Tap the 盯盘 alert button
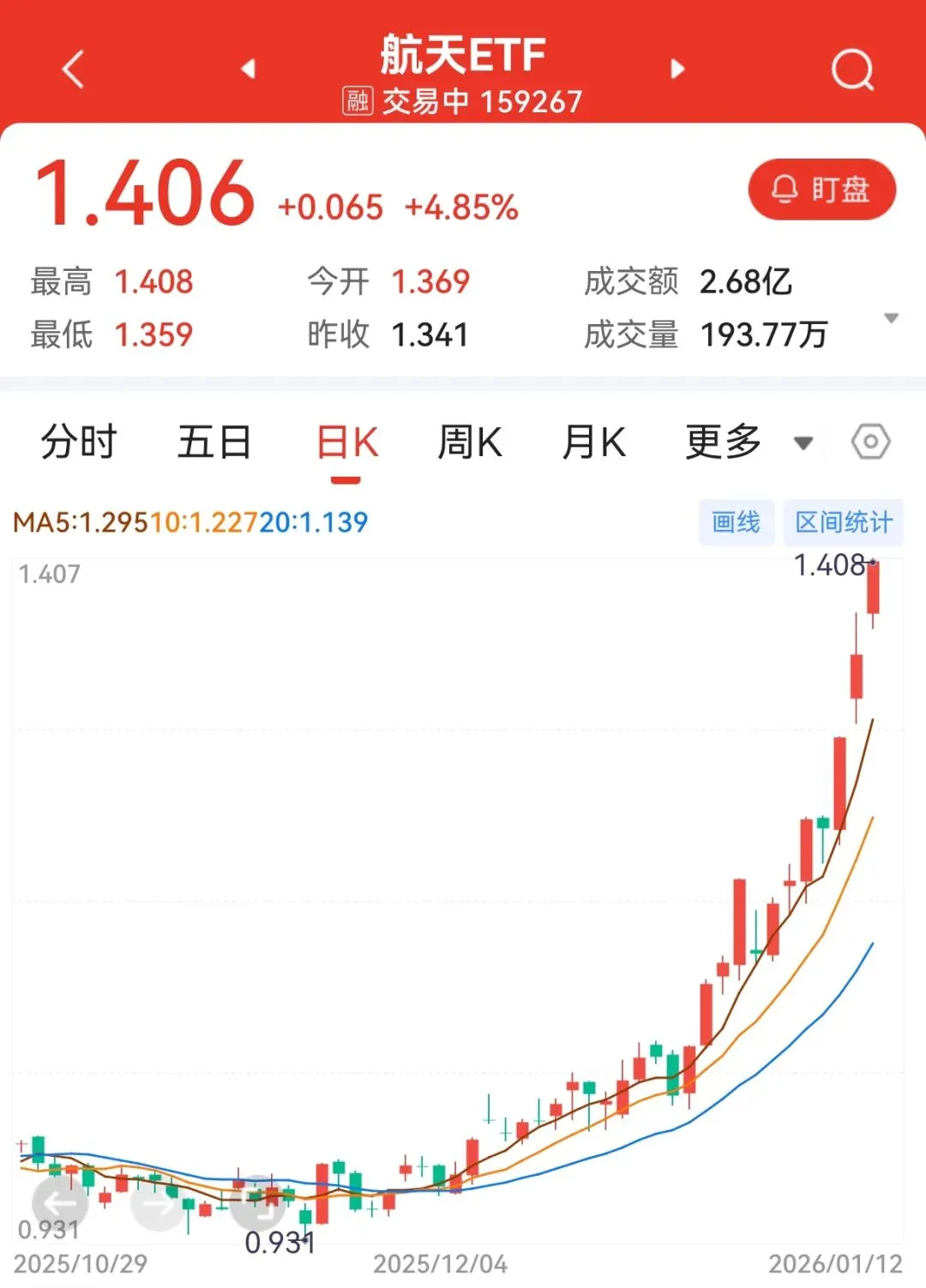Screen dimensions: 926x1288 tap(821, 189)
